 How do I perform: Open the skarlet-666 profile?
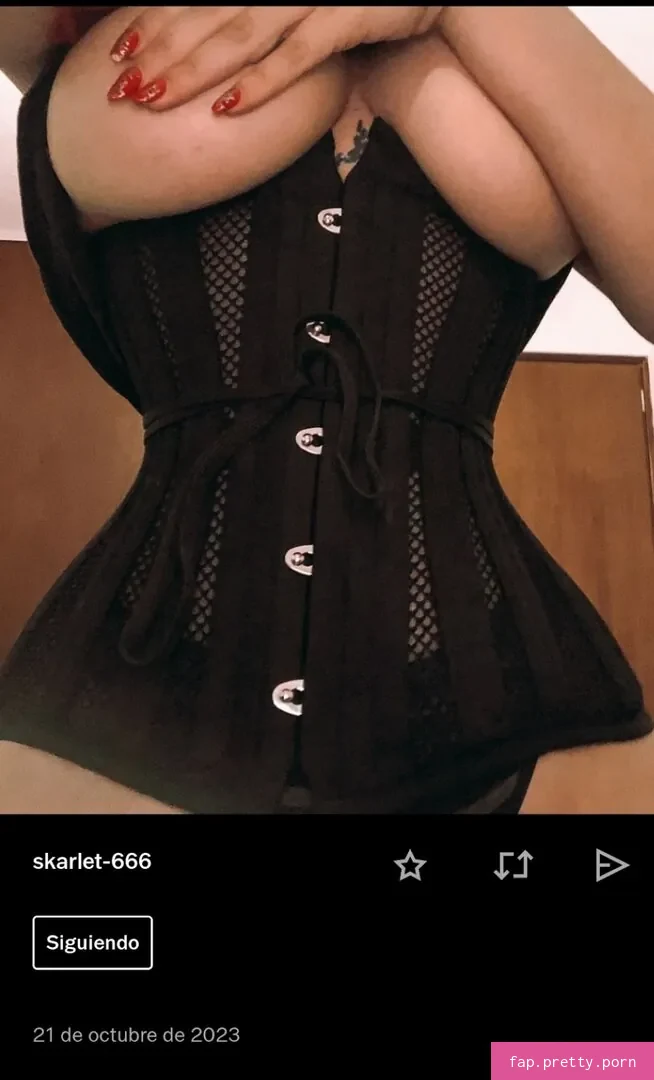click(x=92, y=861)
